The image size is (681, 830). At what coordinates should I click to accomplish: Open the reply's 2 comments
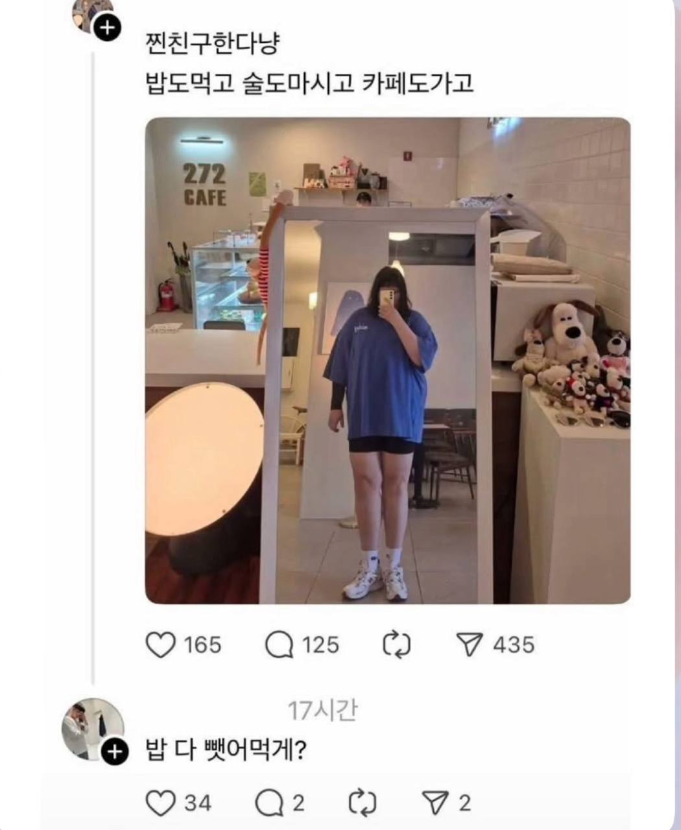(268, 802)
